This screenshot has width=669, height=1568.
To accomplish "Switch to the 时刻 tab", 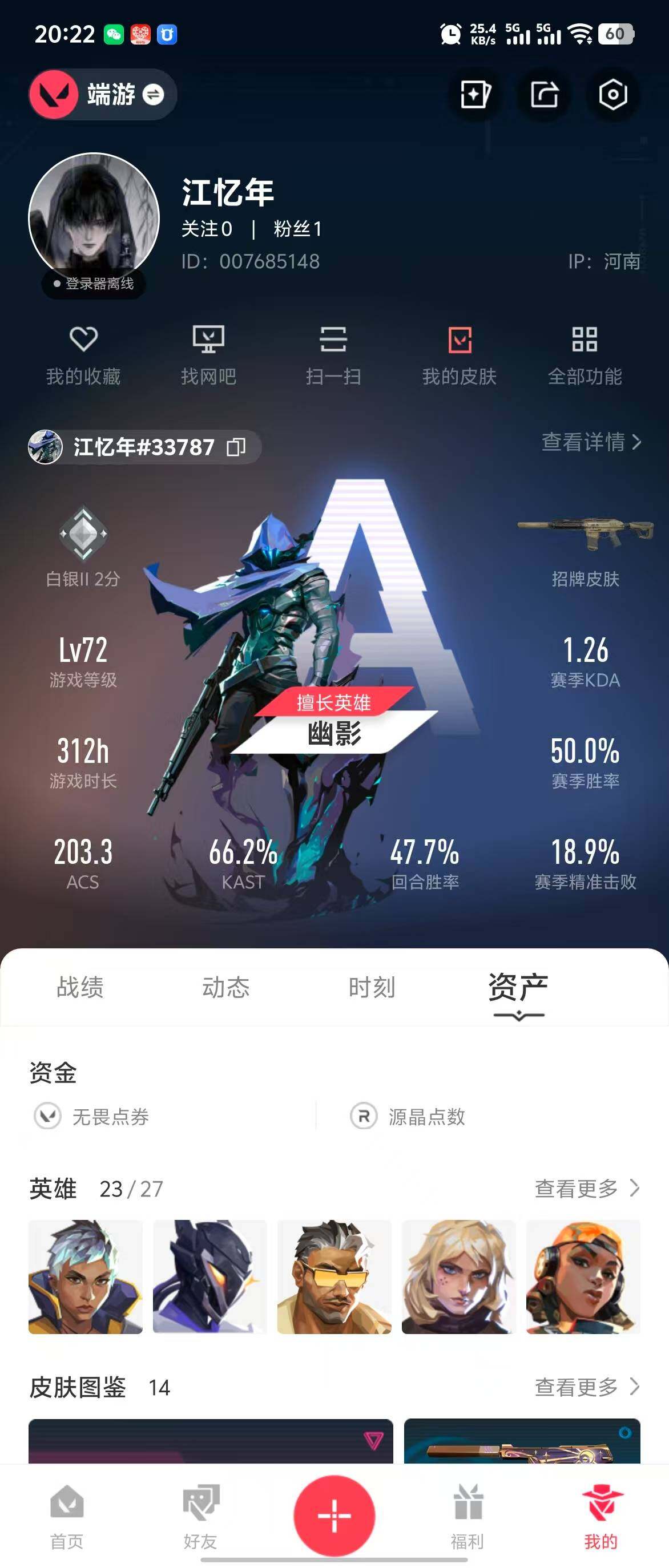I will 372,987.
